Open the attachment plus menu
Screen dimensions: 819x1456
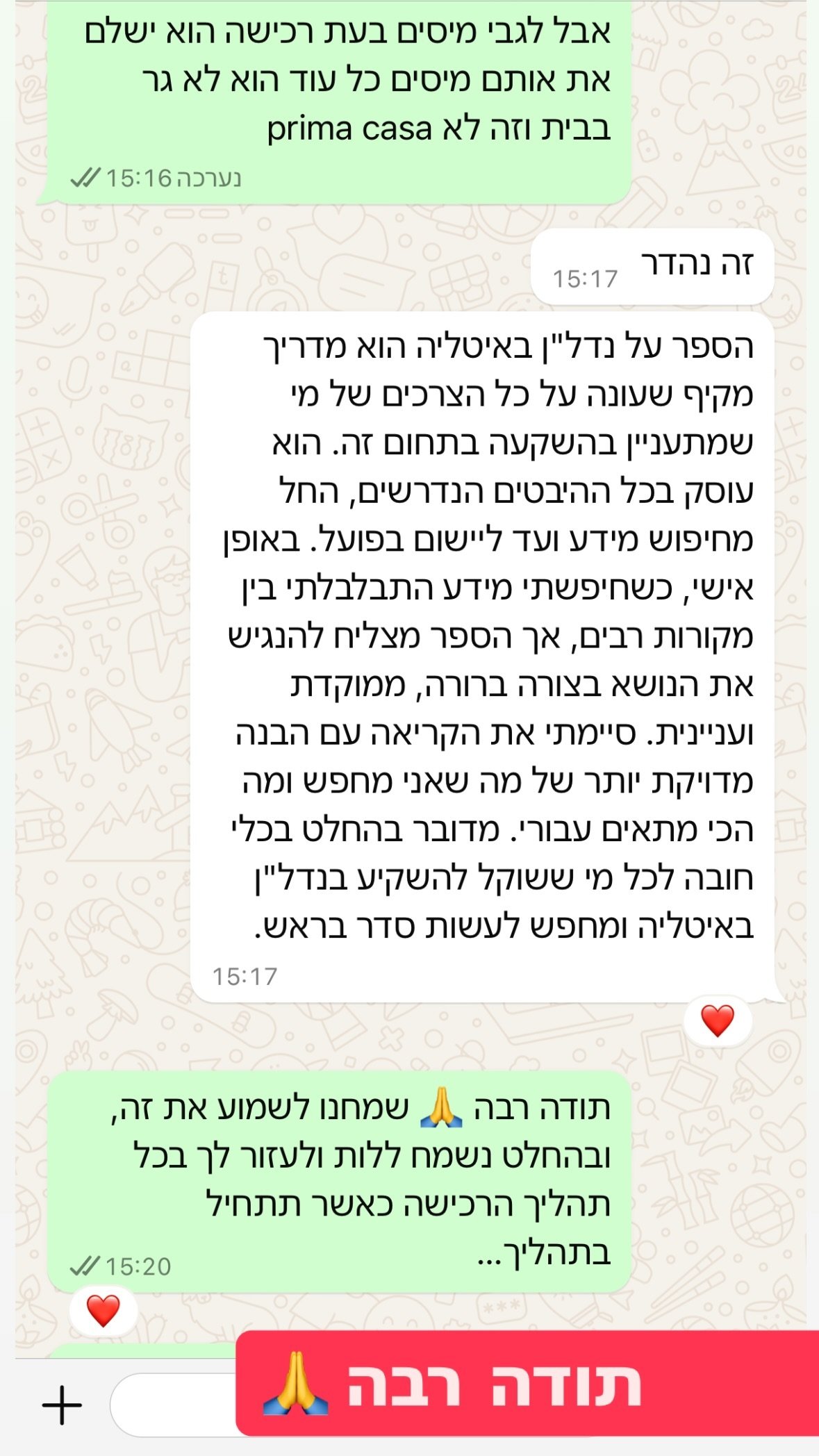62,1405
